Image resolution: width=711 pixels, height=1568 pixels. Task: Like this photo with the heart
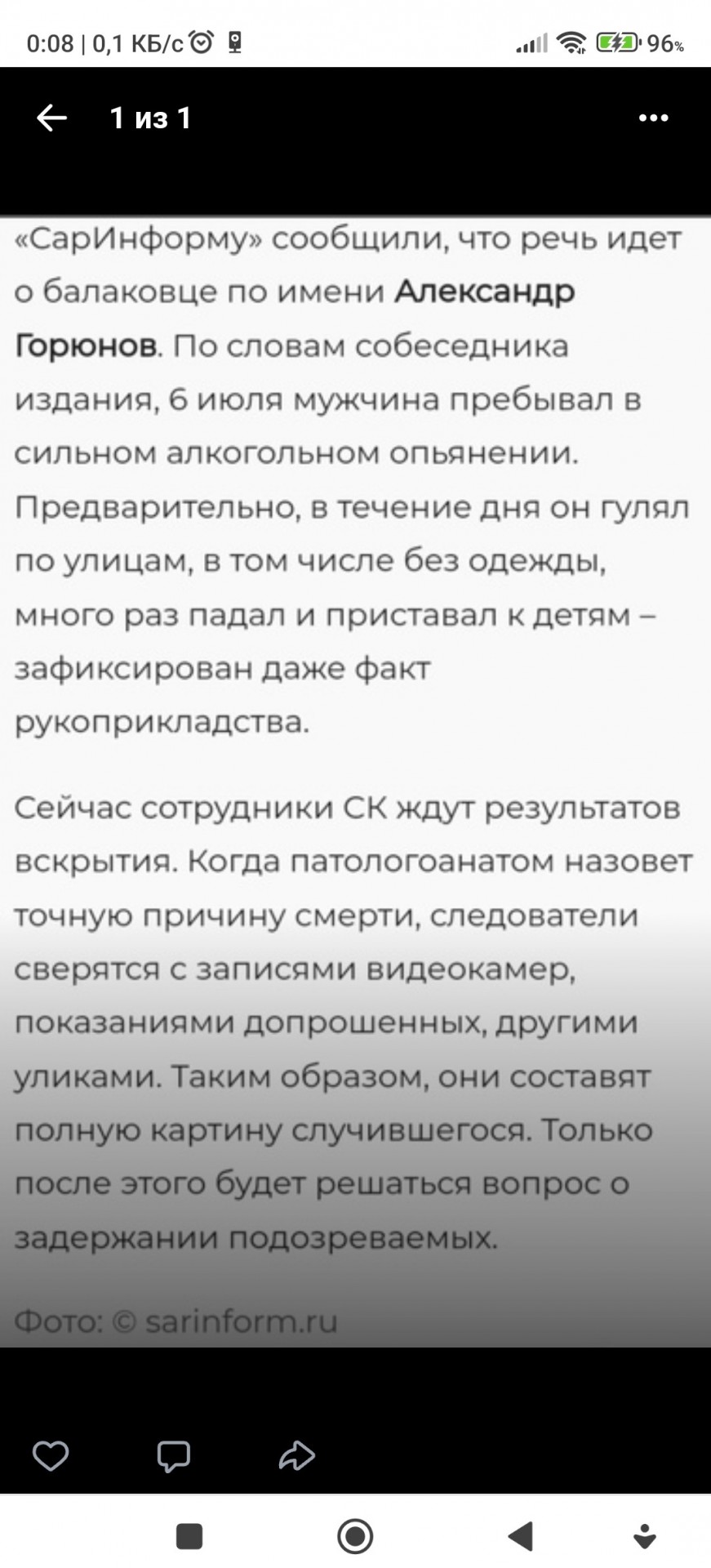51,1454
